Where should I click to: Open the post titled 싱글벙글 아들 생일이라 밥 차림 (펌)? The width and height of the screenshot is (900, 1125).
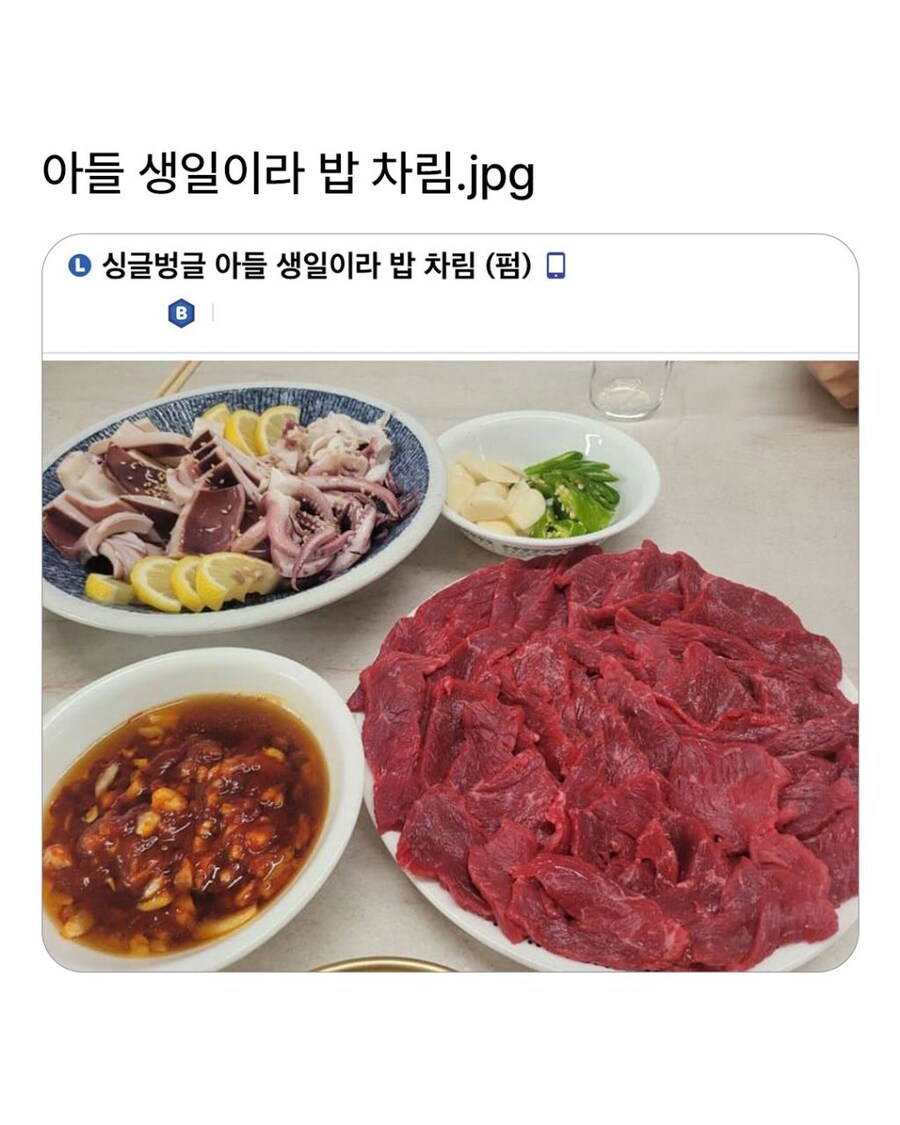click(x=317, y=264)
